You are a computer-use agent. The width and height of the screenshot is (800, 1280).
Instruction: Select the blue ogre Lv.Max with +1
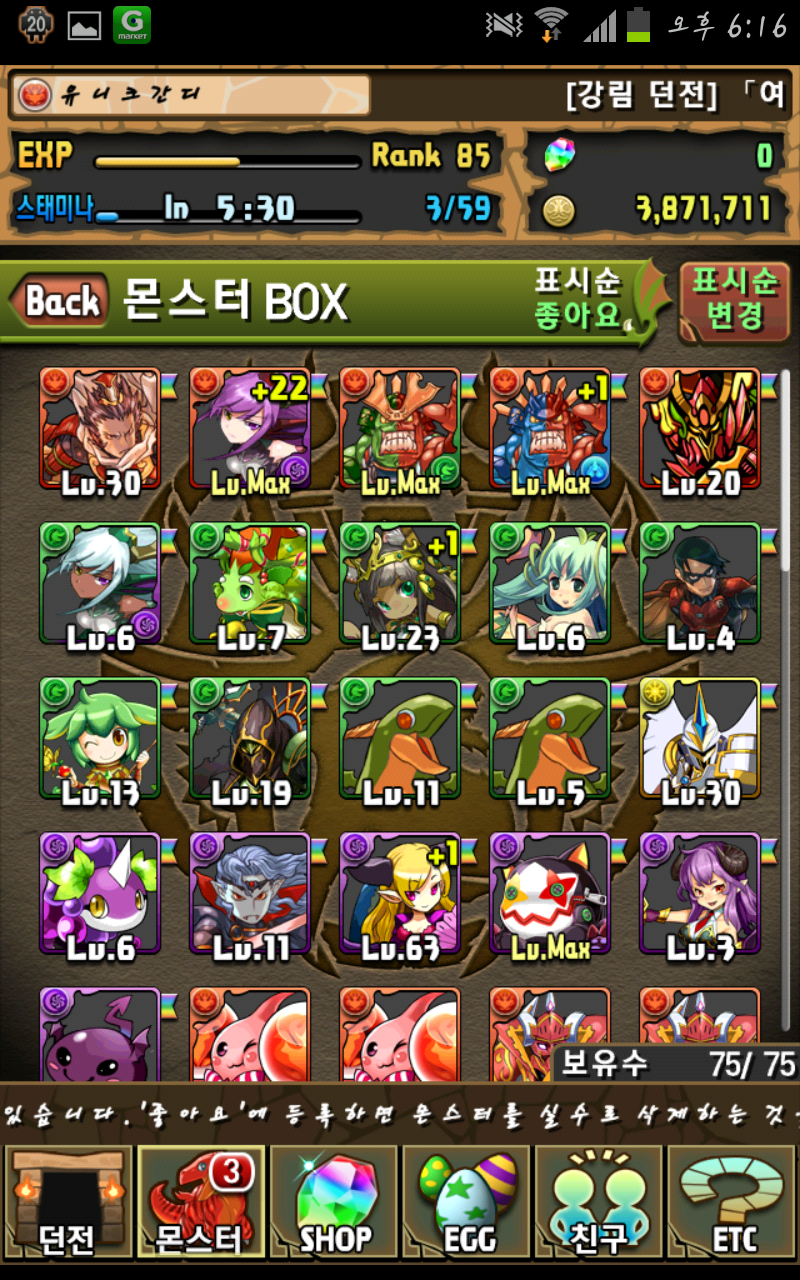pyautogui.click(x=550, y=432)
